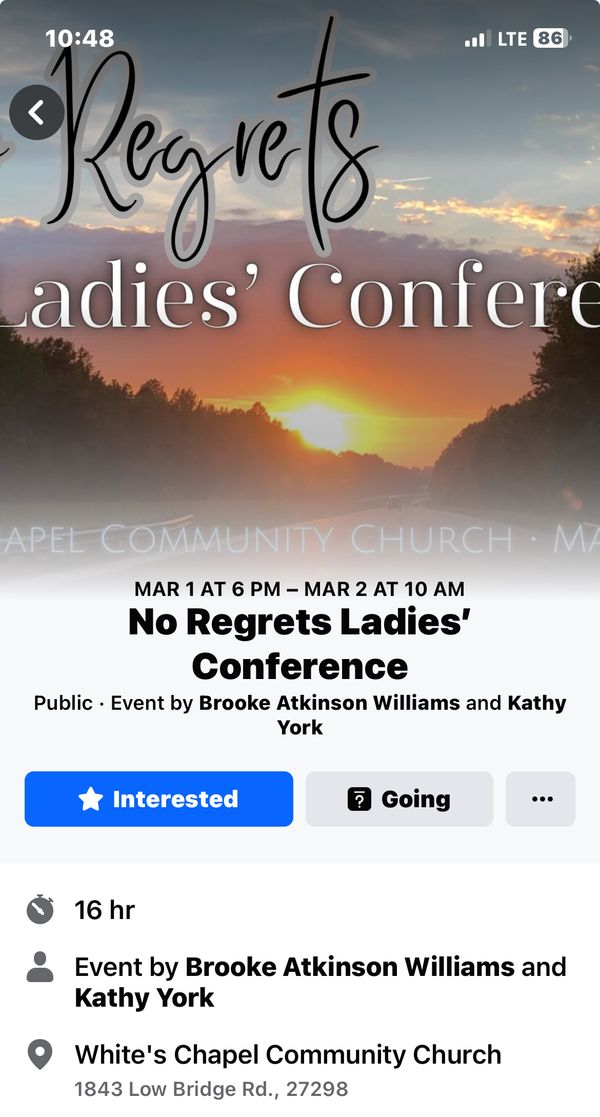Tap the Going button
The height and width of the screenshot is (1117, 600).
399,799
